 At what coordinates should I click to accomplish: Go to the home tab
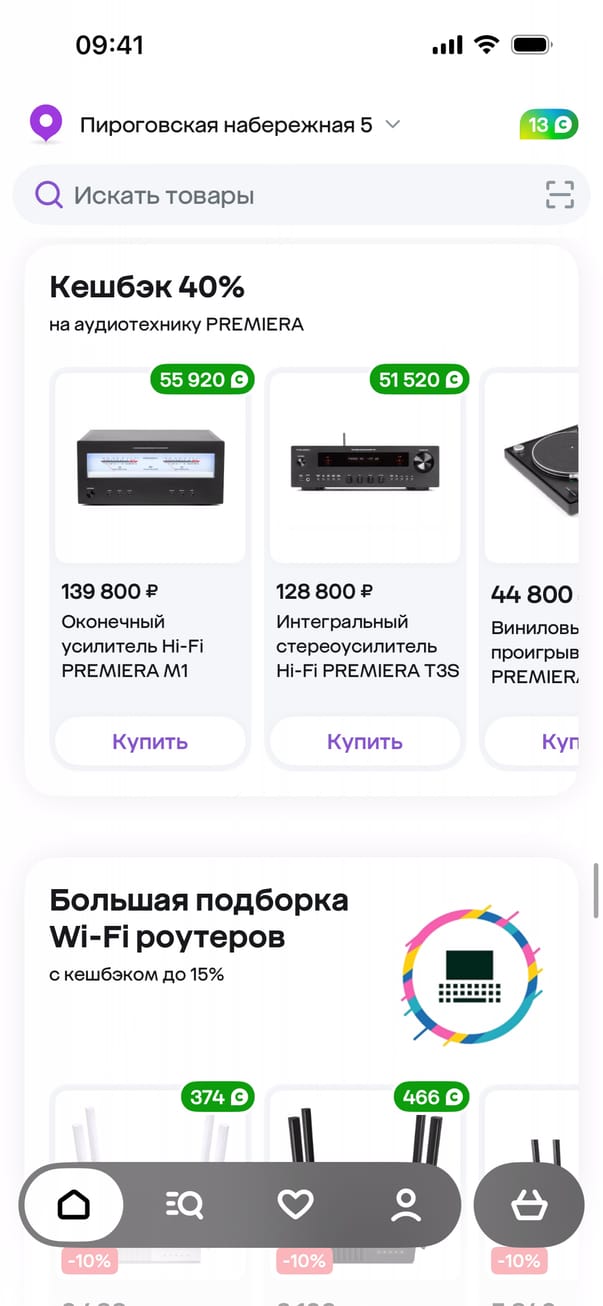73,1205
